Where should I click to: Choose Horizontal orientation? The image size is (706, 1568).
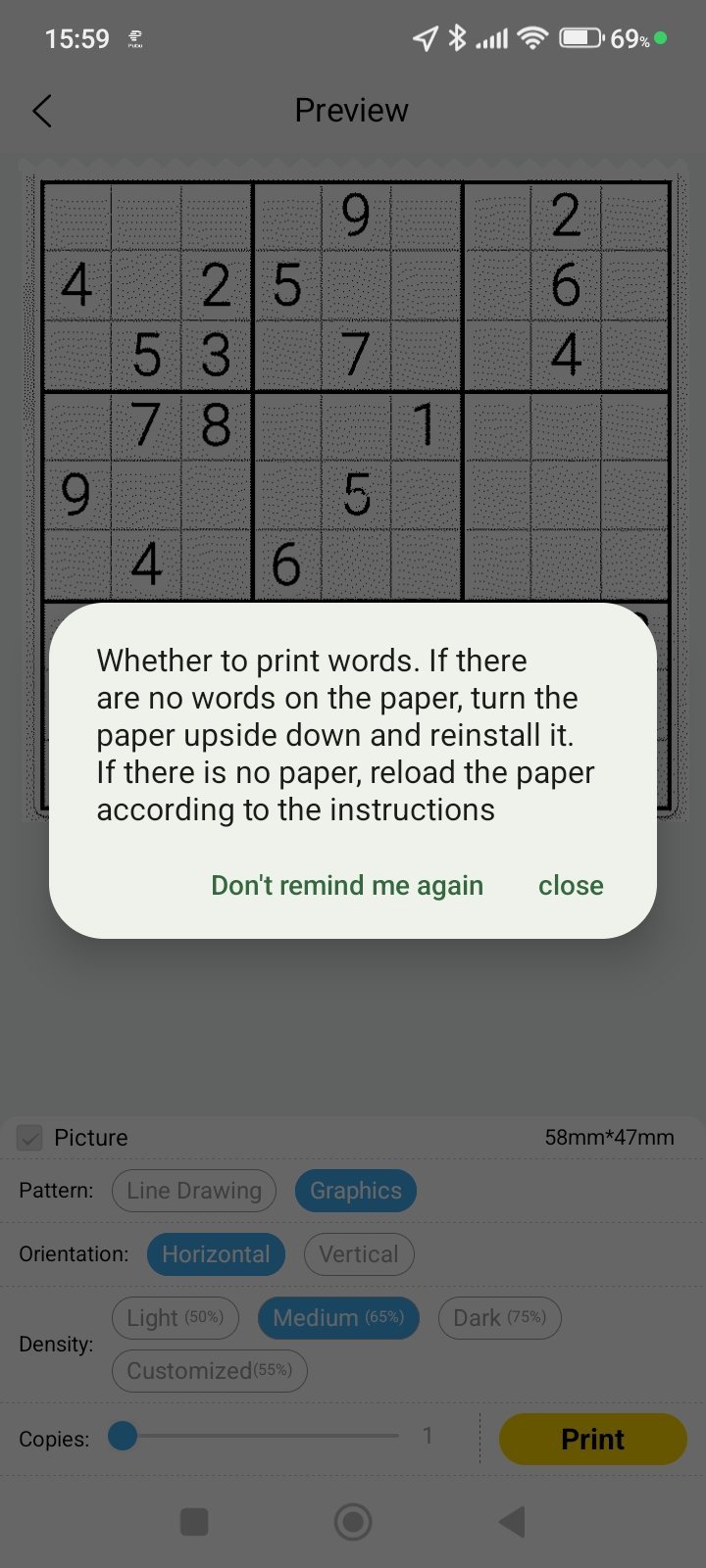point(216,1254)
